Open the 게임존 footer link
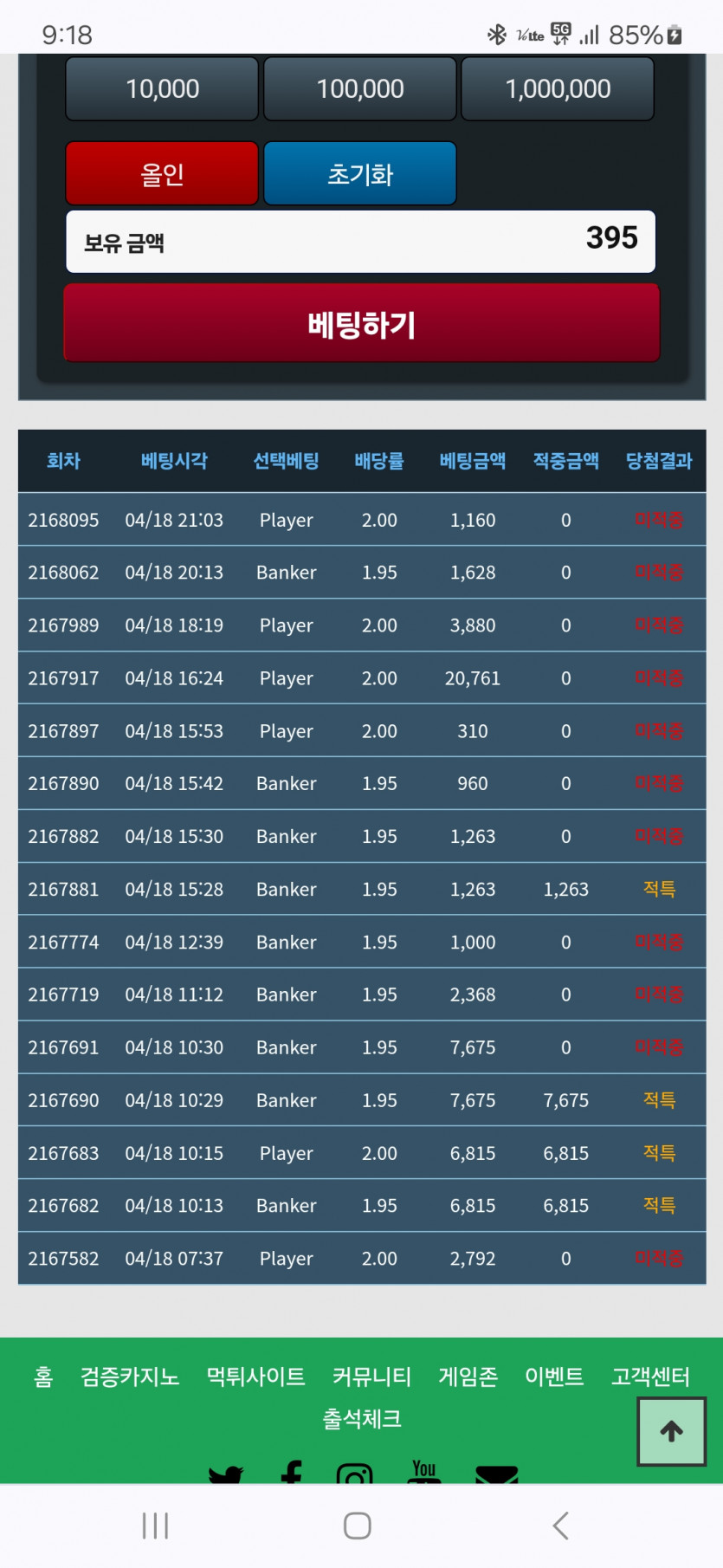Screen dimensions: 723x1568 468,1377
